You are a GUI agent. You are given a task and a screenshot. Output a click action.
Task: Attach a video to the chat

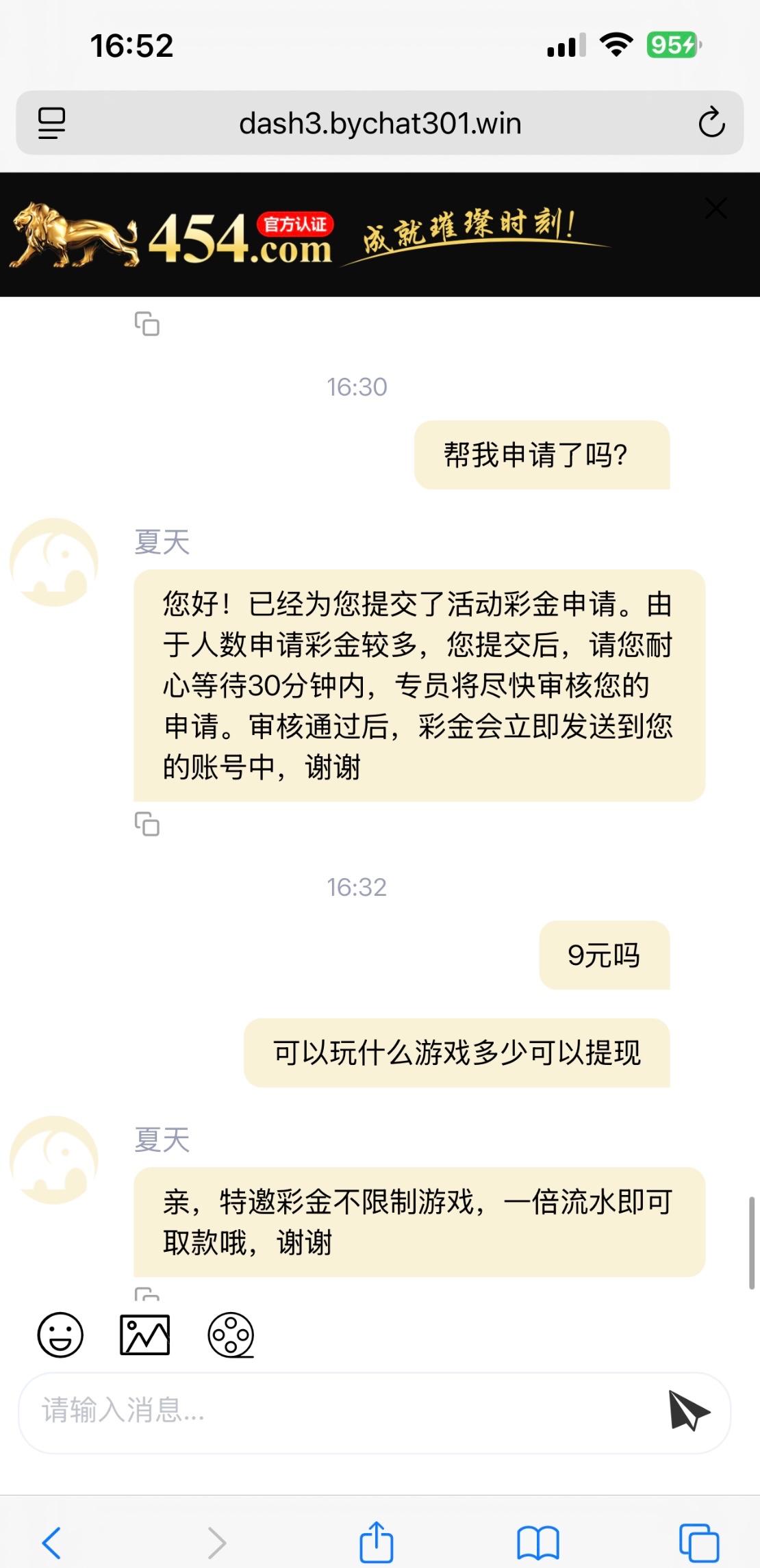point(231,1335)
